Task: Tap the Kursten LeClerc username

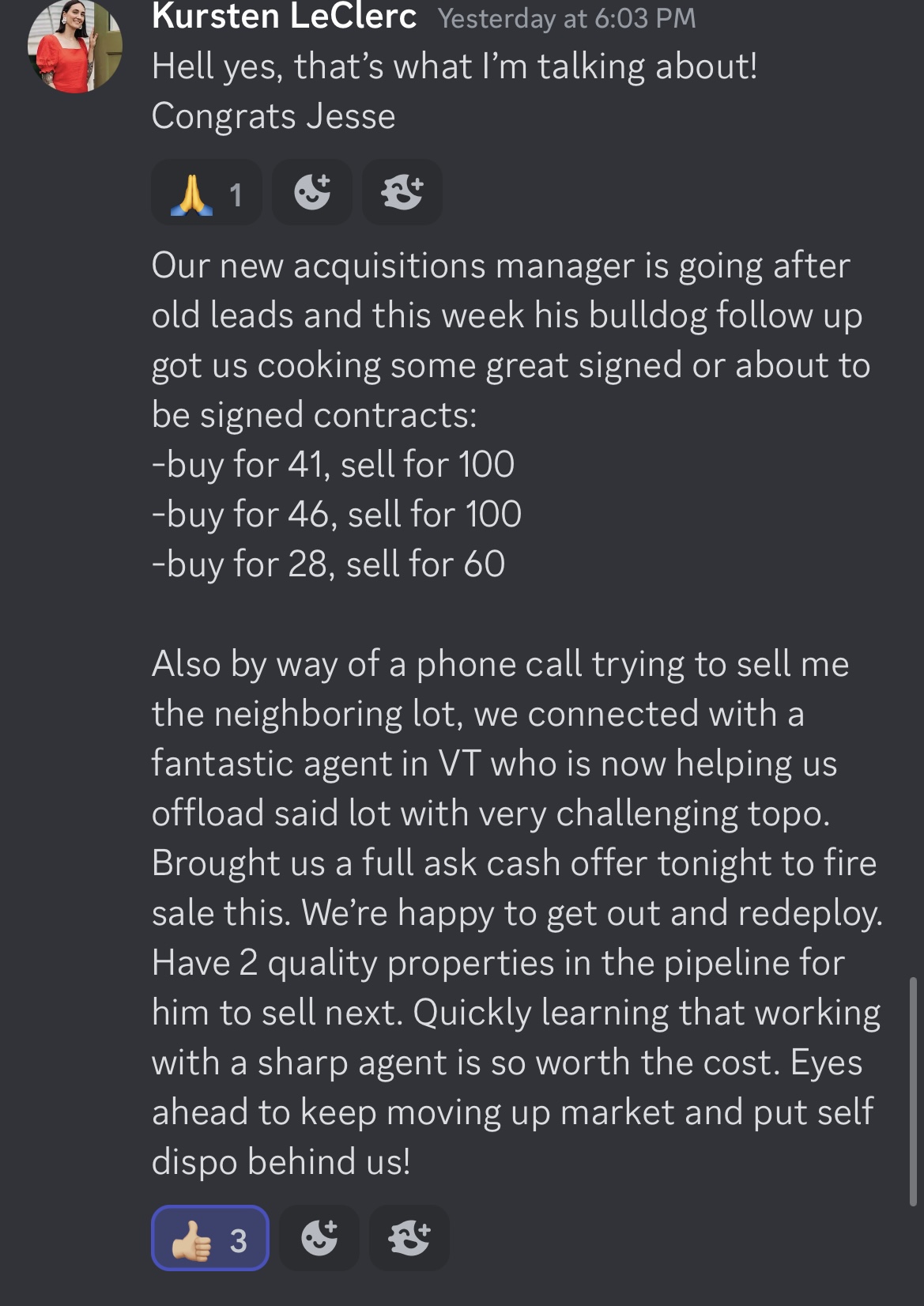Action: pos(284,16)
